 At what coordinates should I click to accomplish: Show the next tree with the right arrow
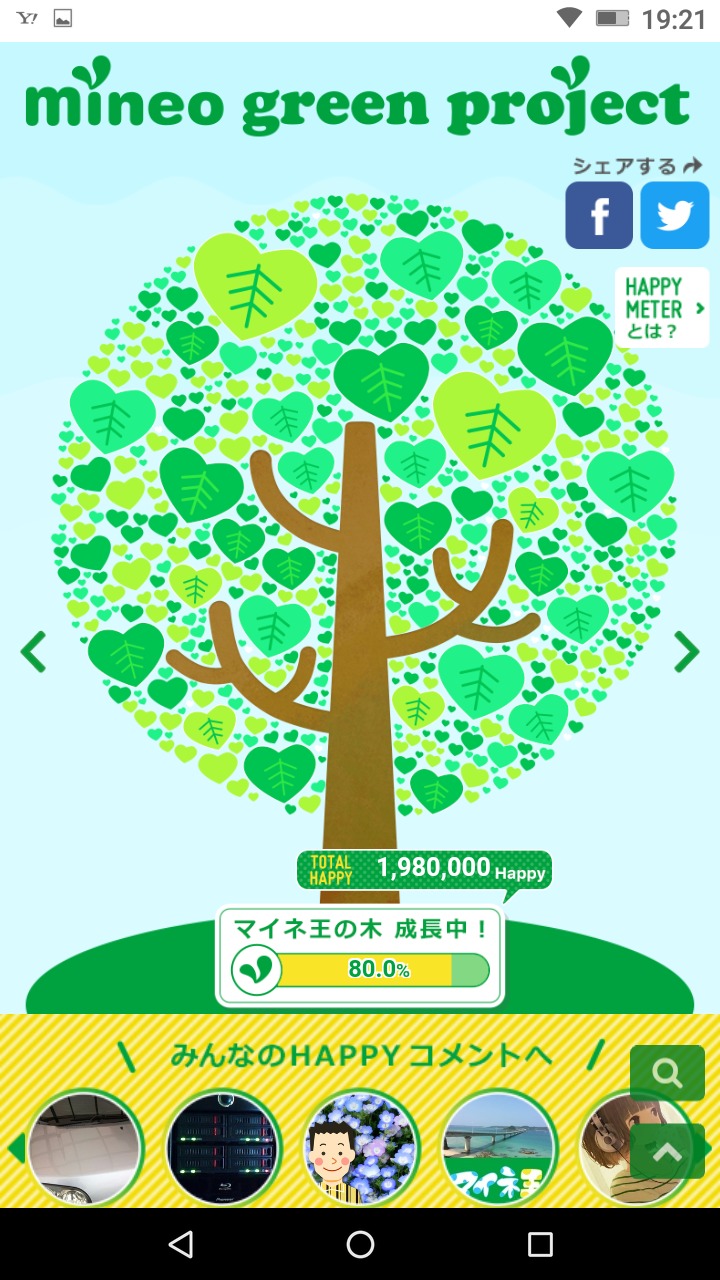(x=687, y=652)
